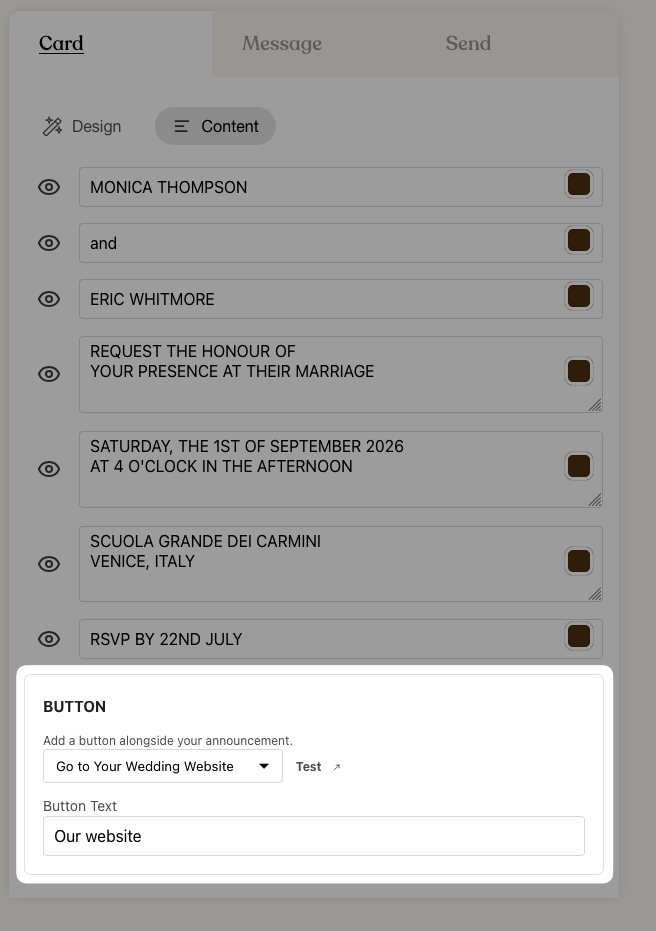Image resolution: width=656 pixels, height=931 pixels.
Task: Open the Design section
Action: 82,126
